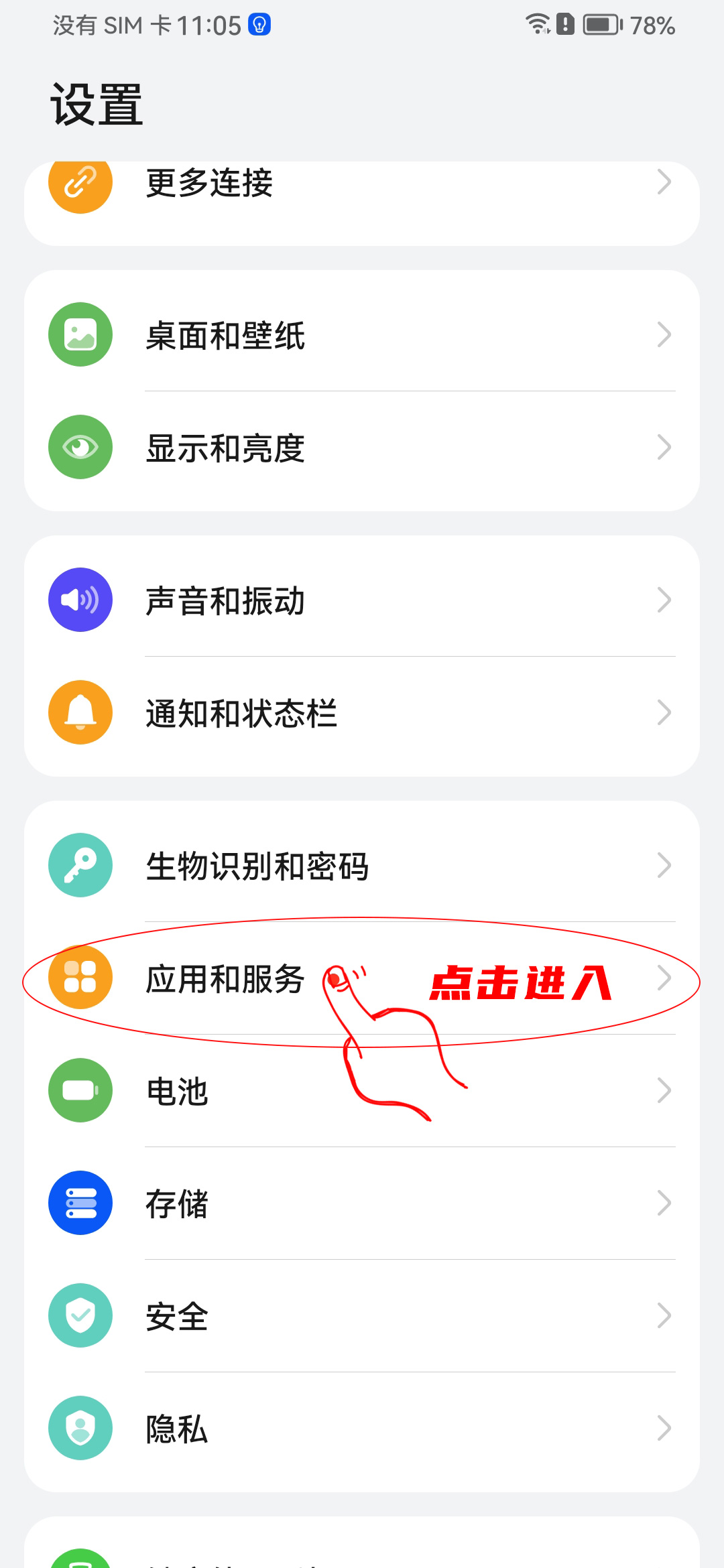Open 声音和振动 settings
The width and height of the screenshot is (724, 1568).
362,600
